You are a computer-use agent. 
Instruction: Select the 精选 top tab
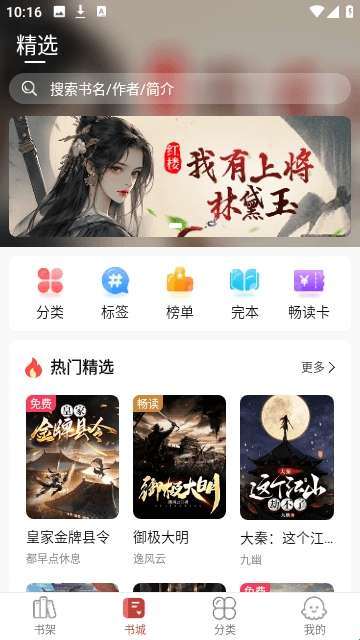tap(37, 46)
